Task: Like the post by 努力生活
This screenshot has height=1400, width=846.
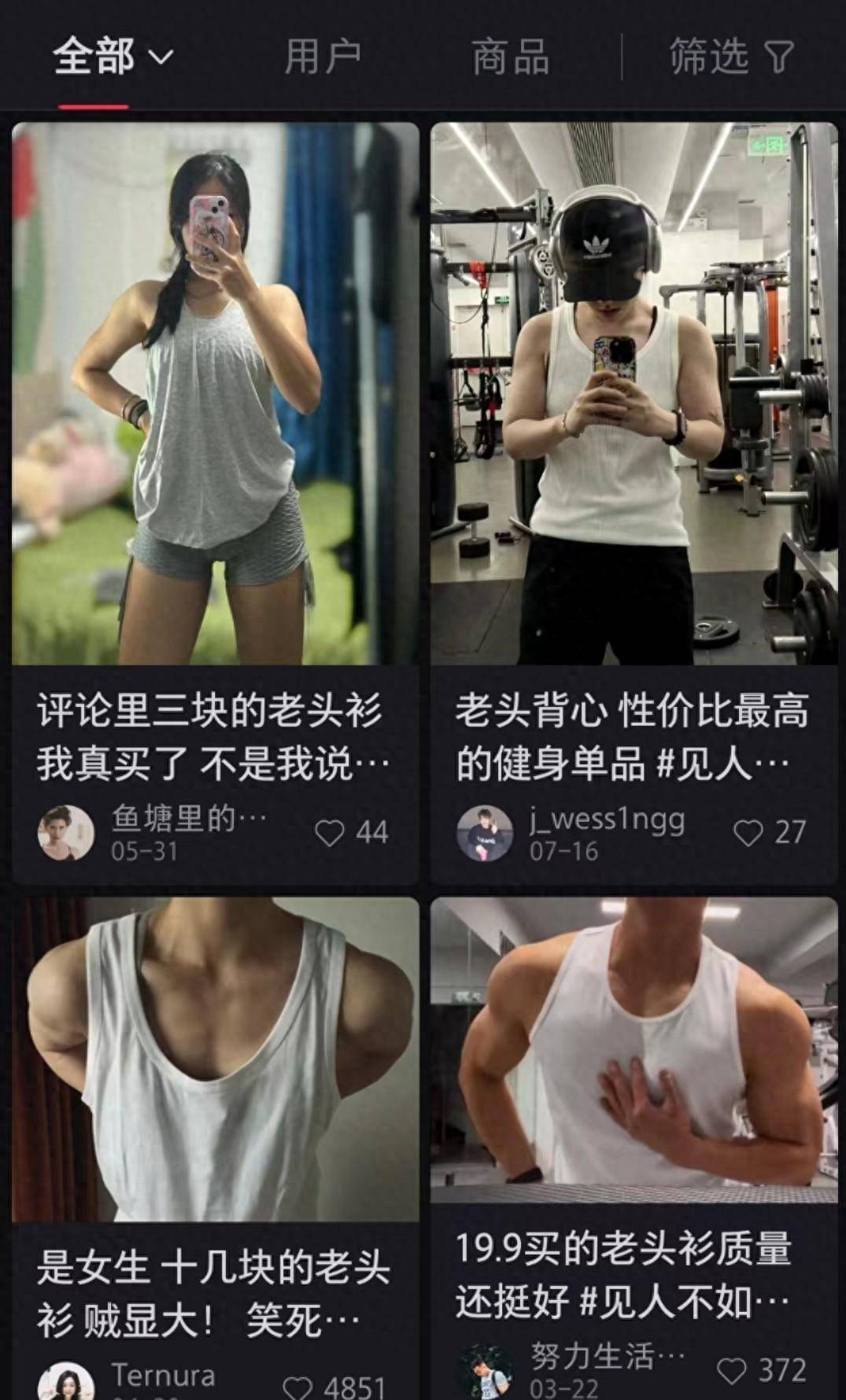Action: click(732, 1371)
